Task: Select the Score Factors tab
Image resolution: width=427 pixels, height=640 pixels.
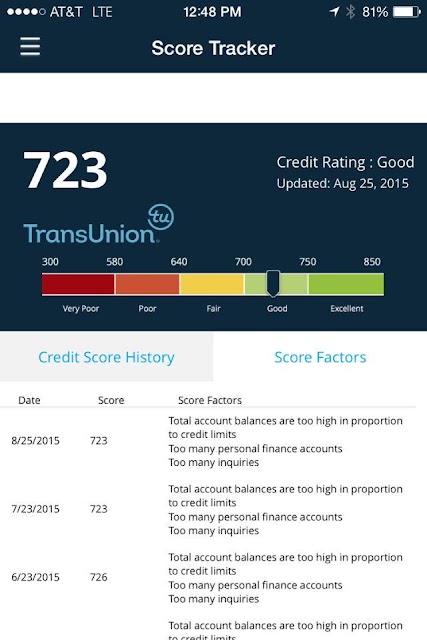Action: [320, 357]
